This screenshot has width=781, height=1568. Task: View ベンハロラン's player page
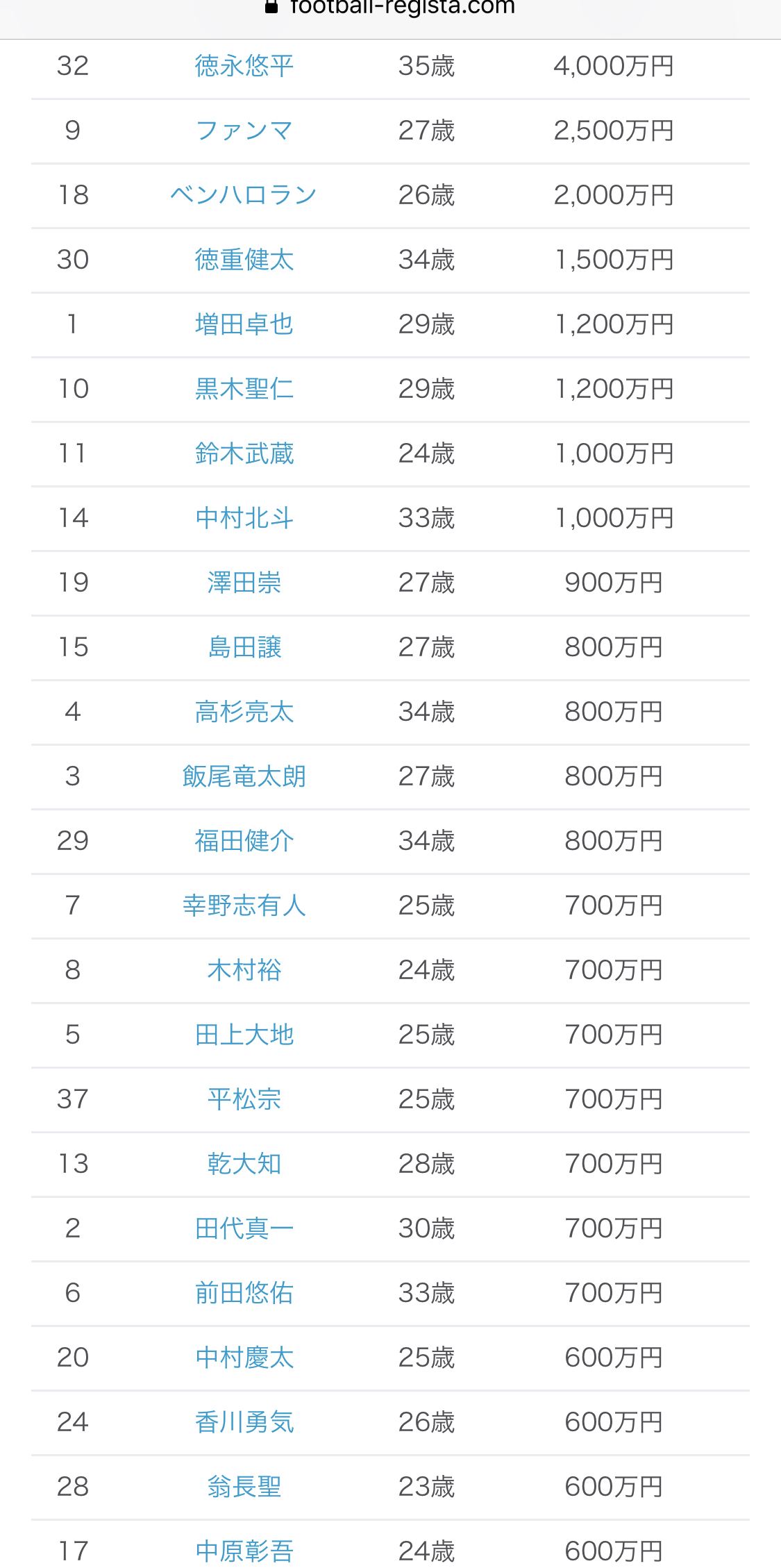244,196
